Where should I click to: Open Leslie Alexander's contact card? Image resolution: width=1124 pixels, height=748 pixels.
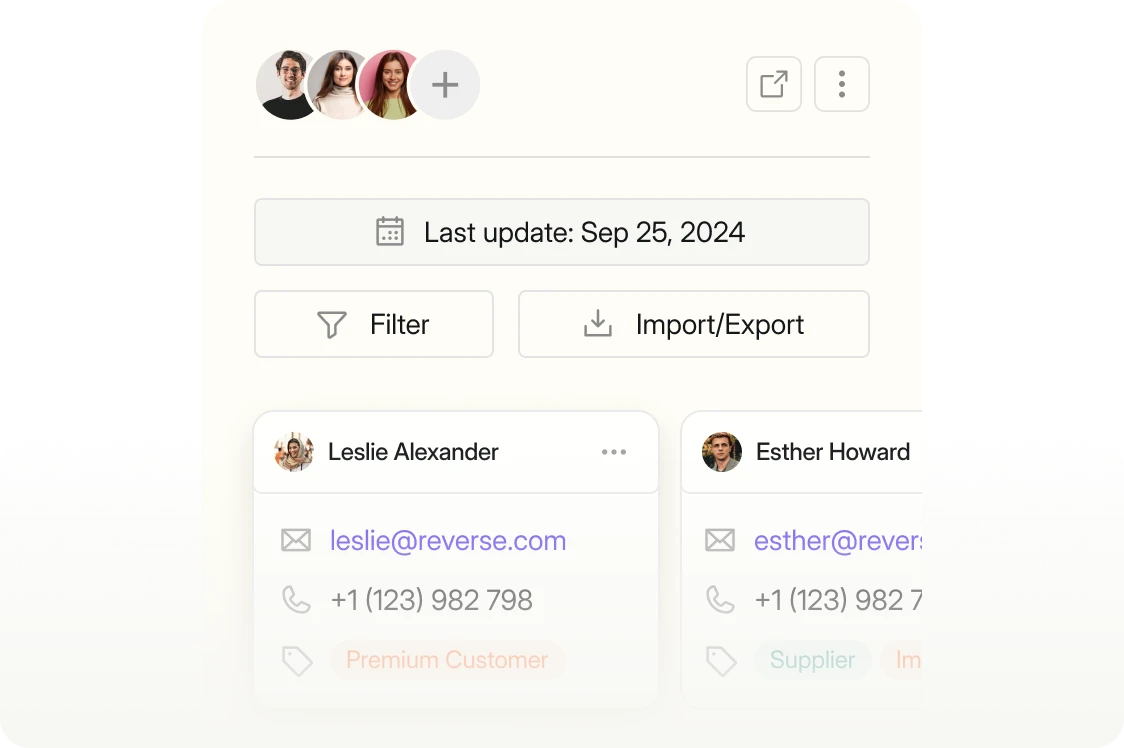pos(413,452)
